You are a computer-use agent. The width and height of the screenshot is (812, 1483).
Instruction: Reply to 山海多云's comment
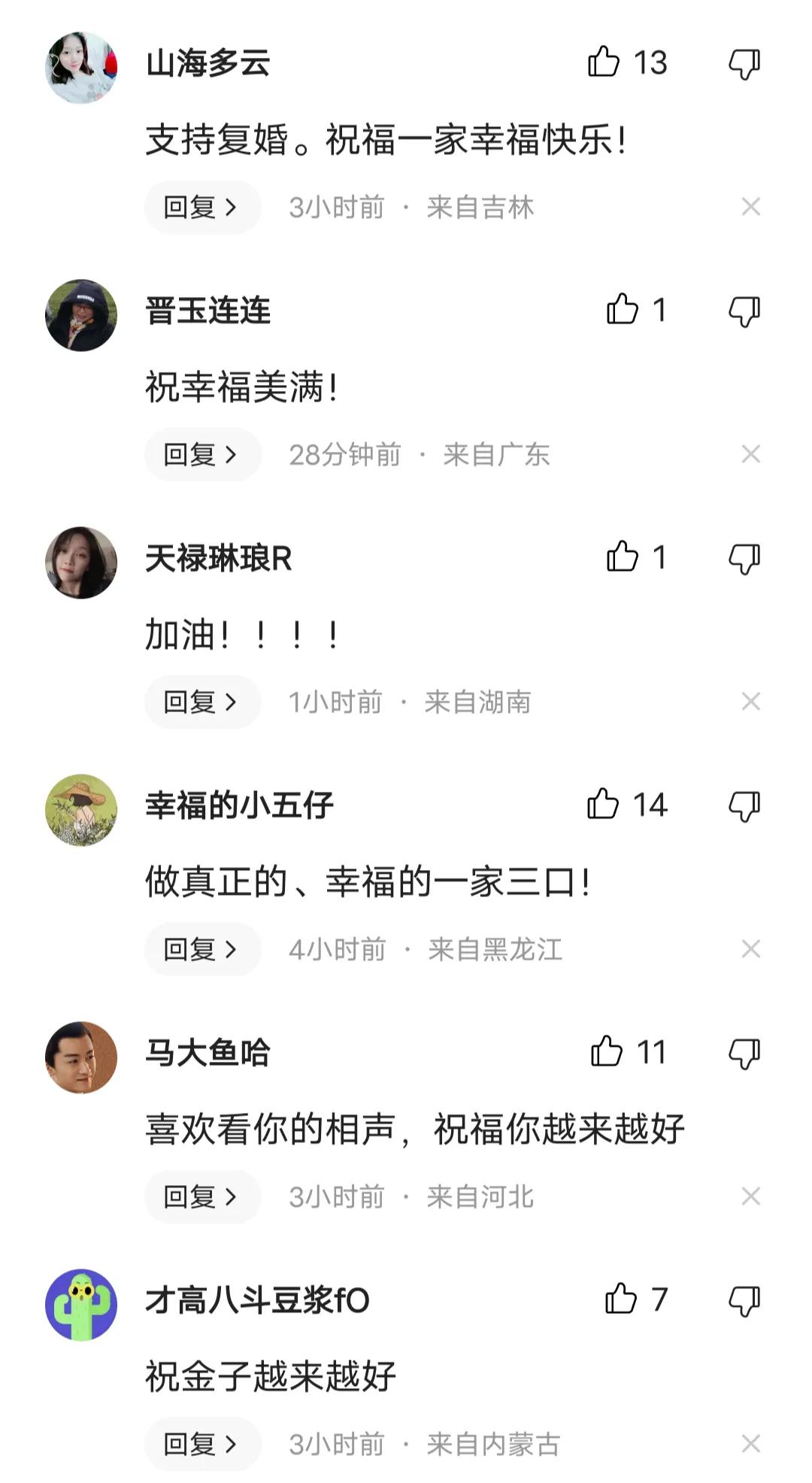201,207
